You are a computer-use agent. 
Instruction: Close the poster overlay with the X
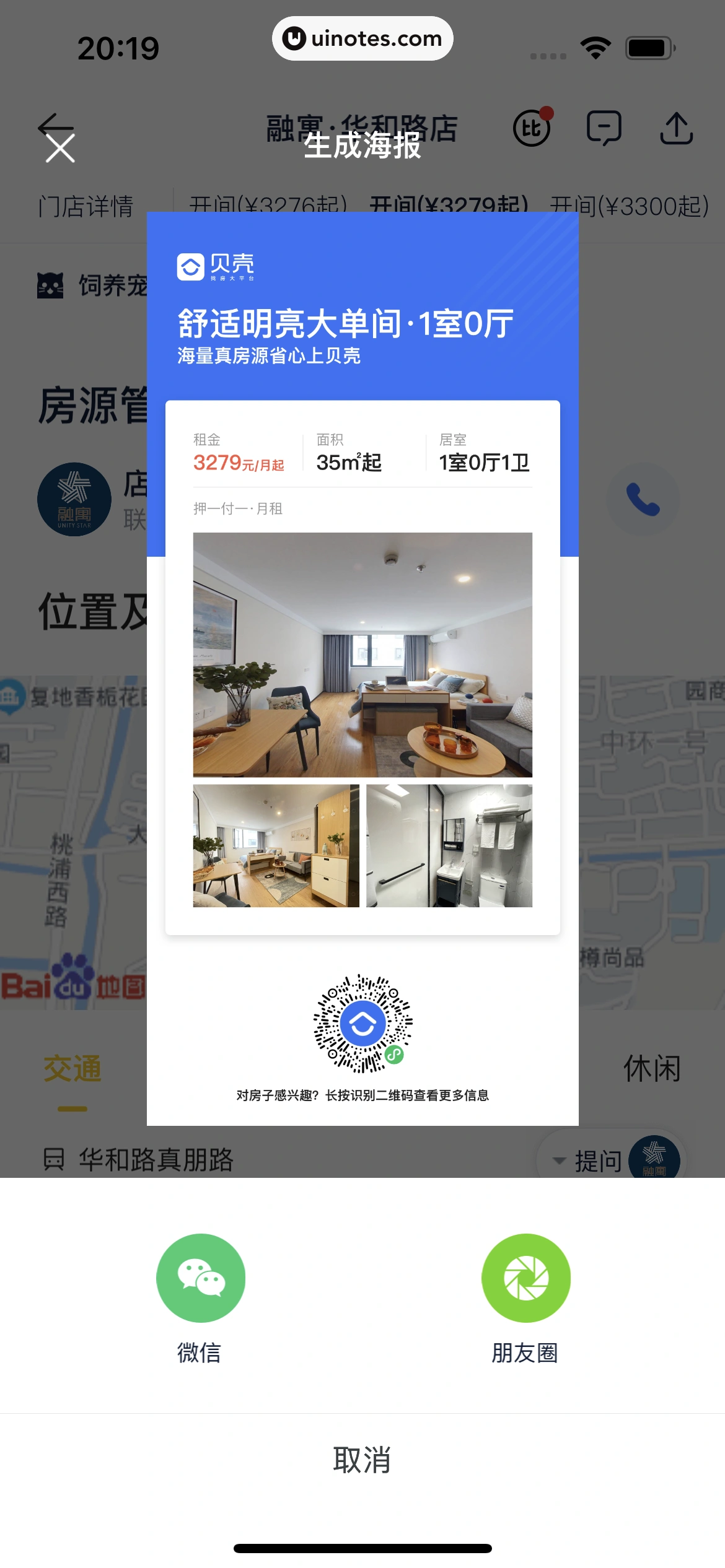[x=60, y=149]
